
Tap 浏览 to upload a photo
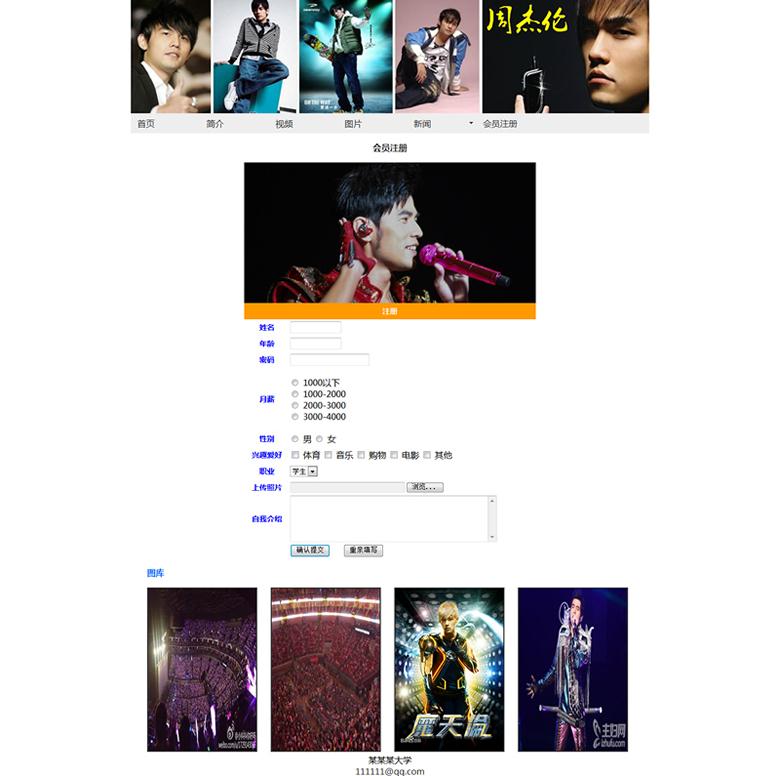coord(424,487)
